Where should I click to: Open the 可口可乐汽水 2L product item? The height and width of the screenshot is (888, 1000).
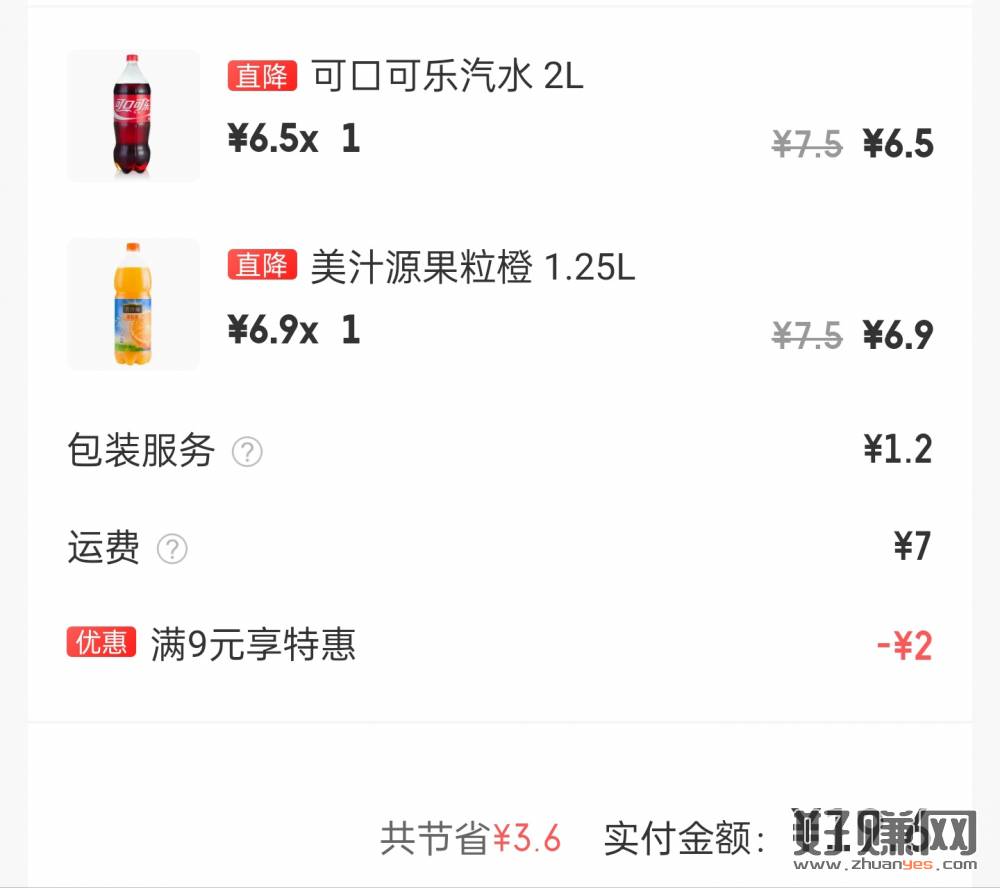446,77
